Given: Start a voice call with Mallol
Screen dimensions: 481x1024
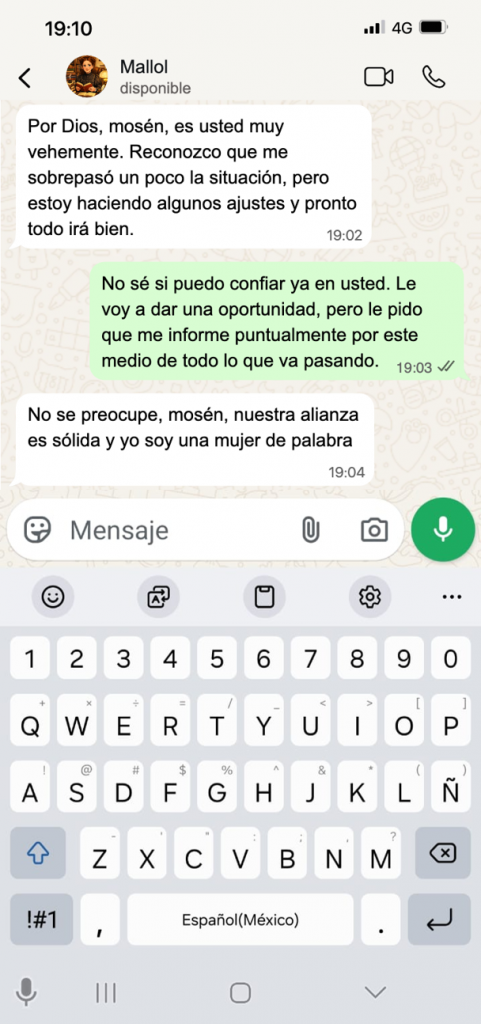Looking at the screenshot, I should [433, 77].
